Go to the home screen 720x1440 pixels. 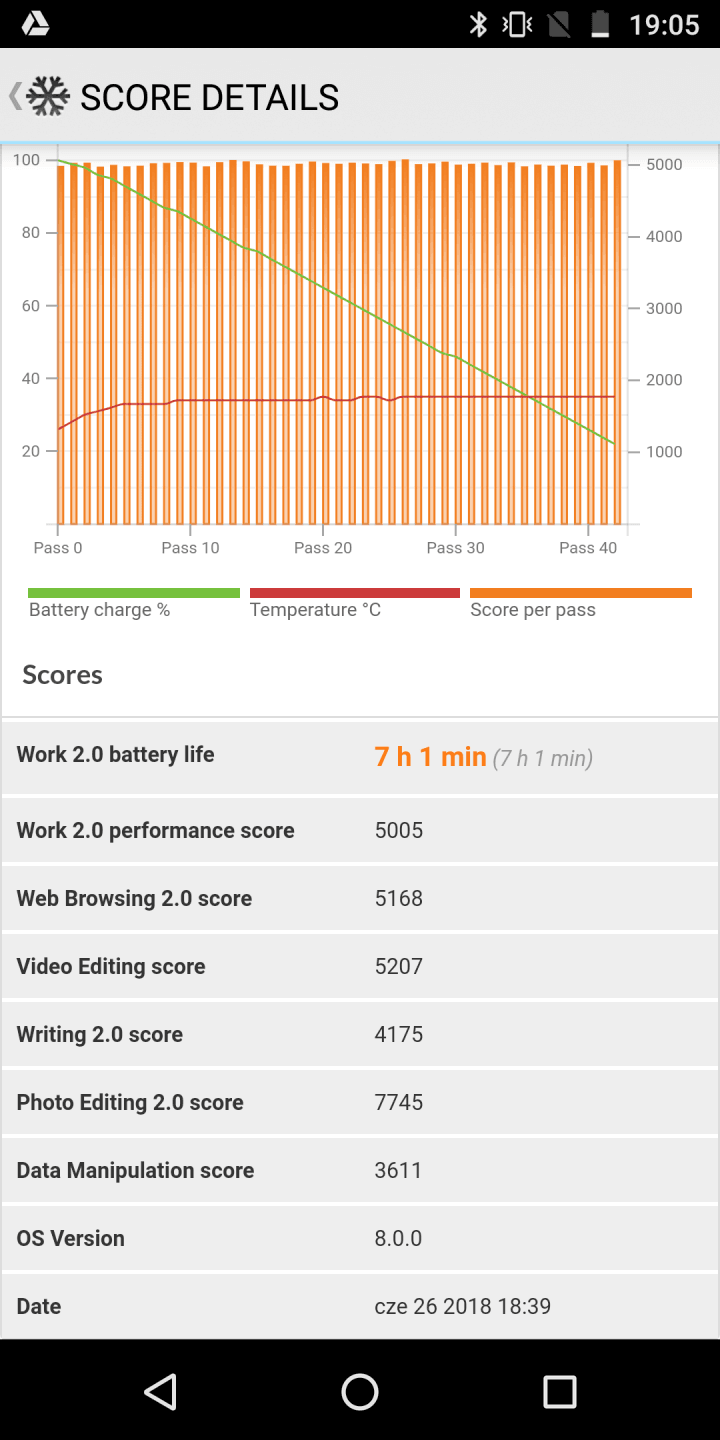point(360,1391)
